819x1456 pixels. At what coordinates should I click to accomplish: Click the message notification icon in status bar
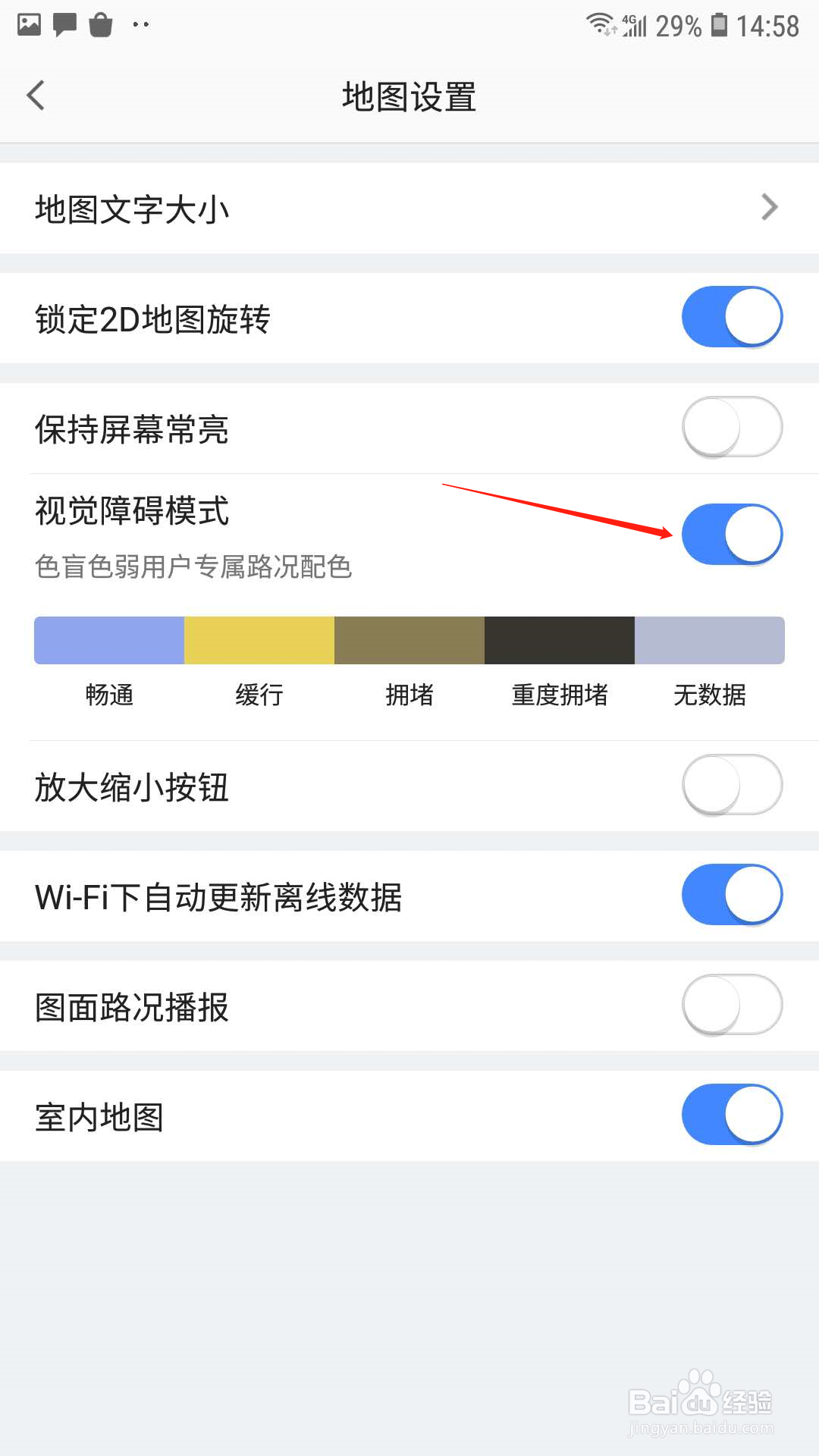click(x=66, y=25)
